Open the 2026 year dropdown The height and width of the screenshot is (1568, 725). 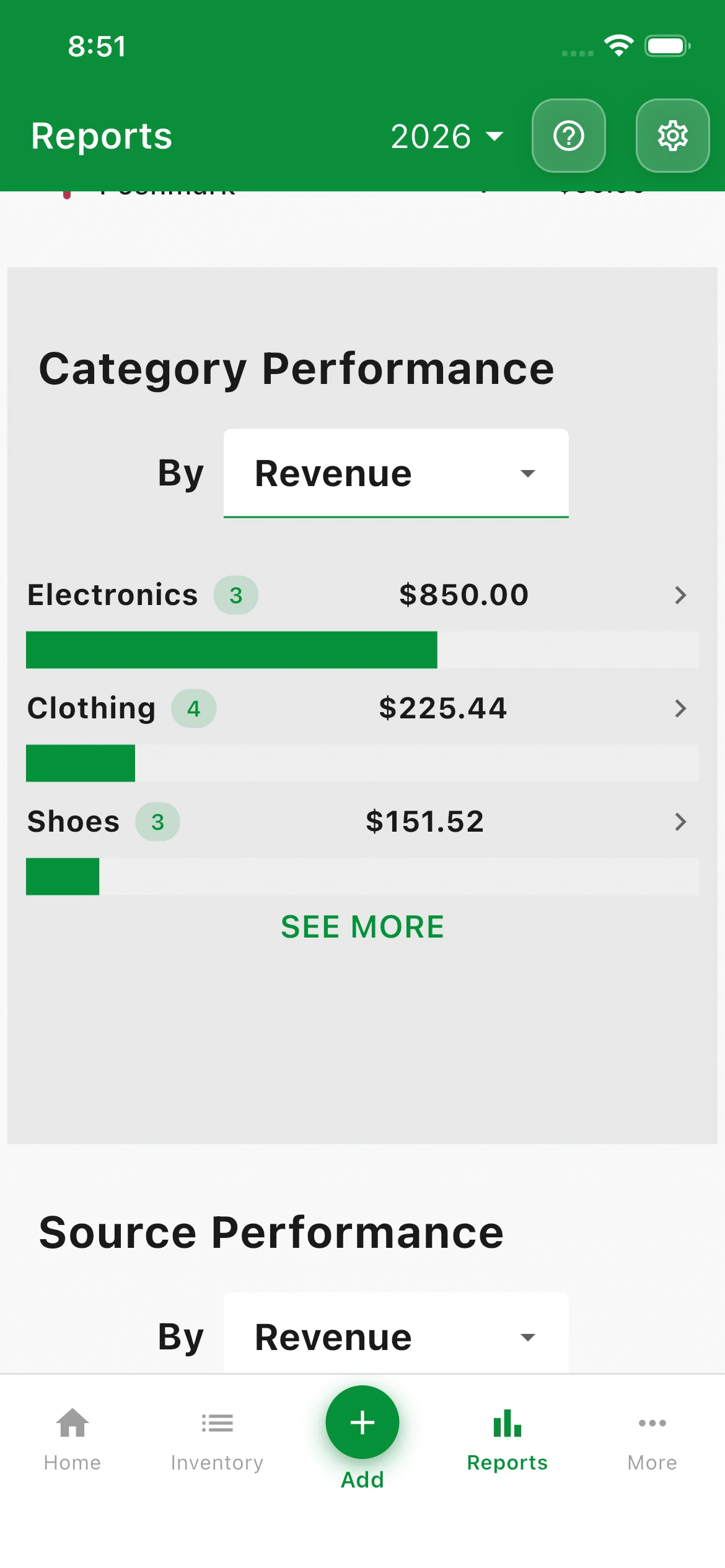[x=446, y=136]
